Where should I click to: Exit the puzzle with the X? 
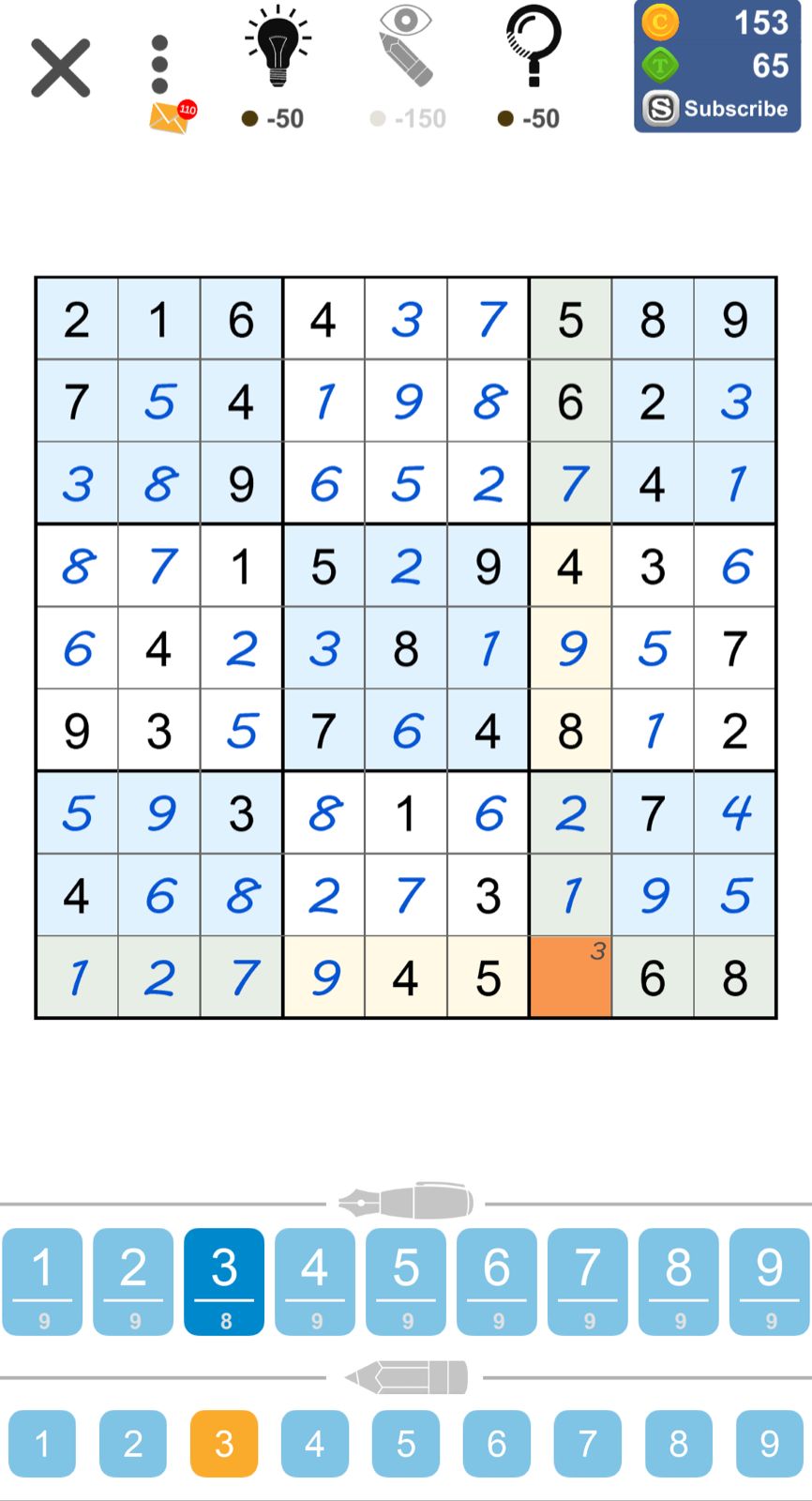[x=60, y=68]
